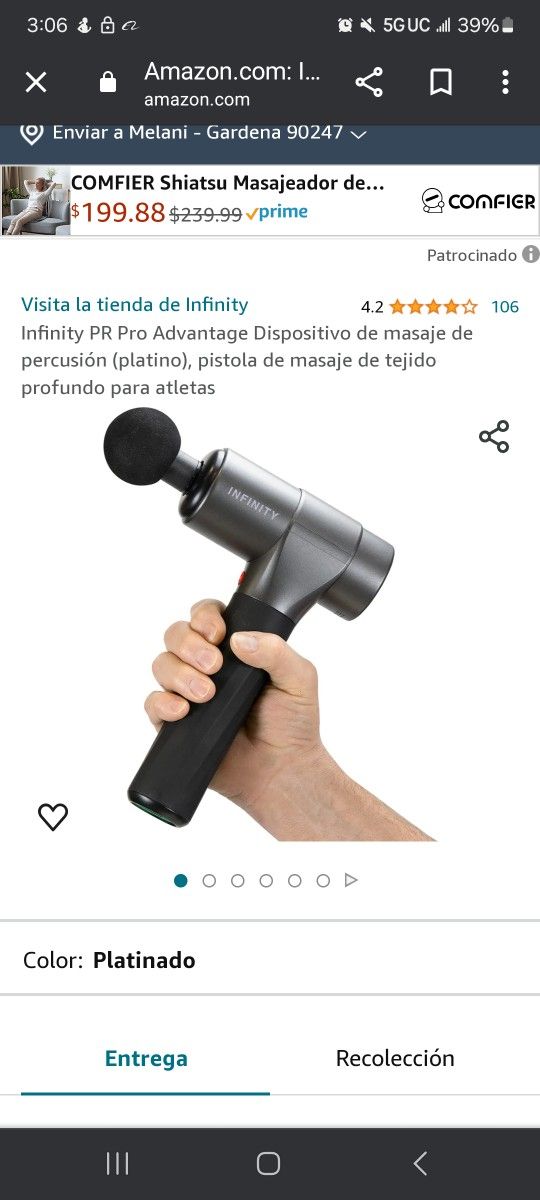This screenshot has width=540, height=1200.
Task: Jump to the second product image dot
Action: (x=209, y=881)
